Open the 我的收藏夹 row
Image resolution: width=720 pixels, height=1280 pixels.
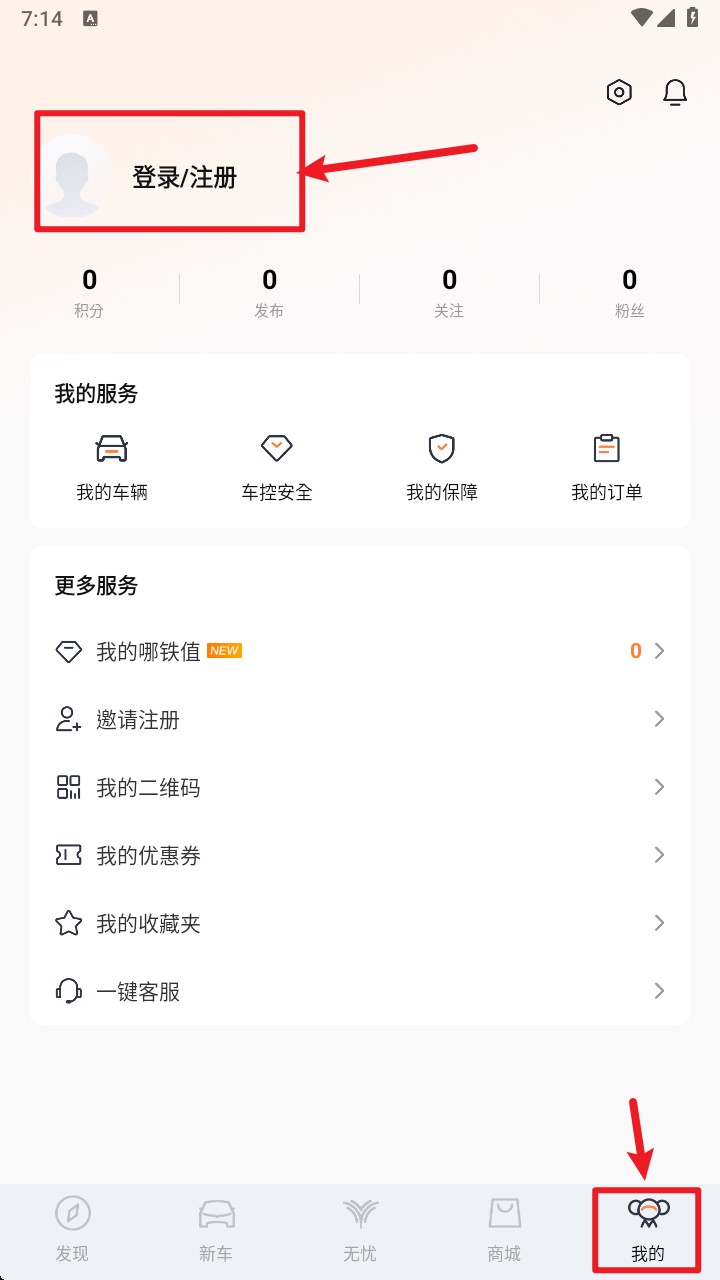pos(360,924)
